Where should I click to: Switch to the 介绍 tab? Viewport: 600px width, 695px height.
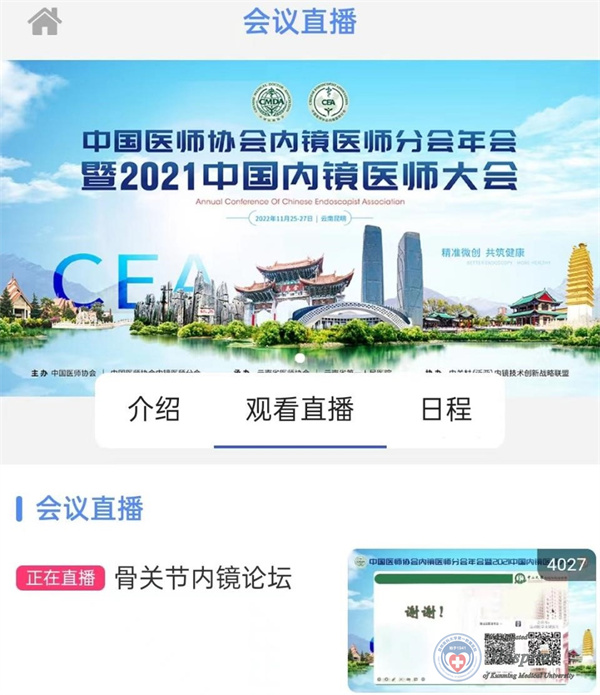154,410
